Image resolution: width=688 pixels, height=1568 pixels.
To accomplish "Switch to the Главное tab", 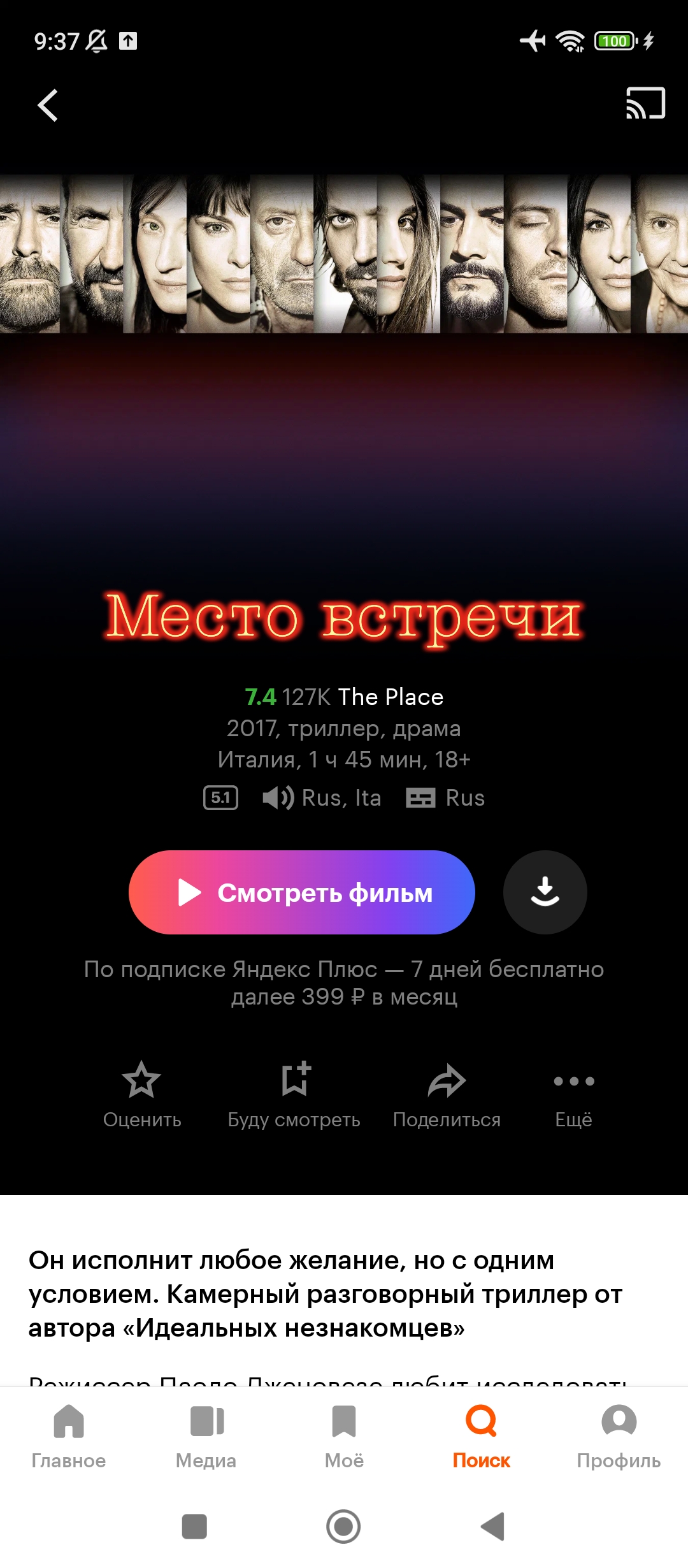I will [69, 1434].
